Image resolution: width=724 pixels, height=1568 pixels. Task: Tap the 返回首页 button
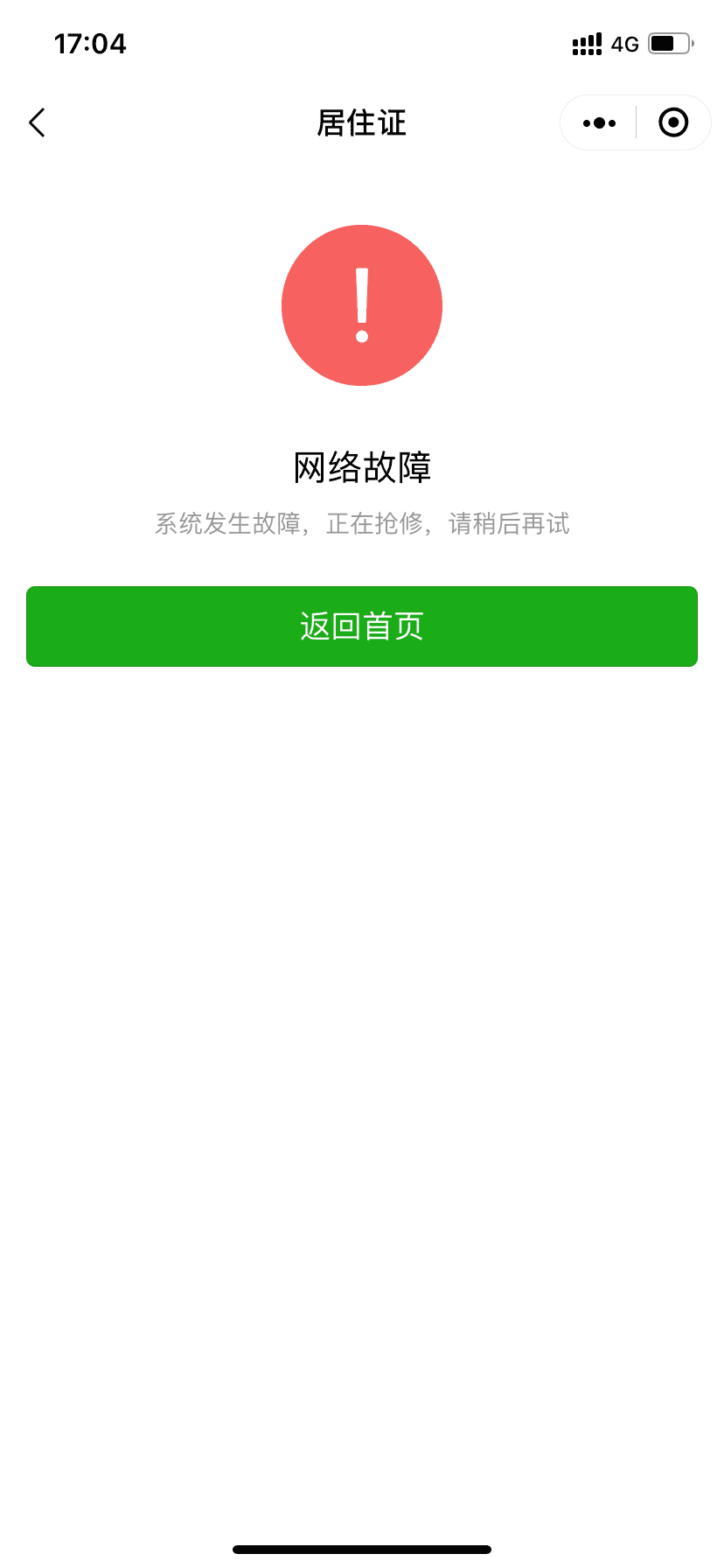pos(362,626)
